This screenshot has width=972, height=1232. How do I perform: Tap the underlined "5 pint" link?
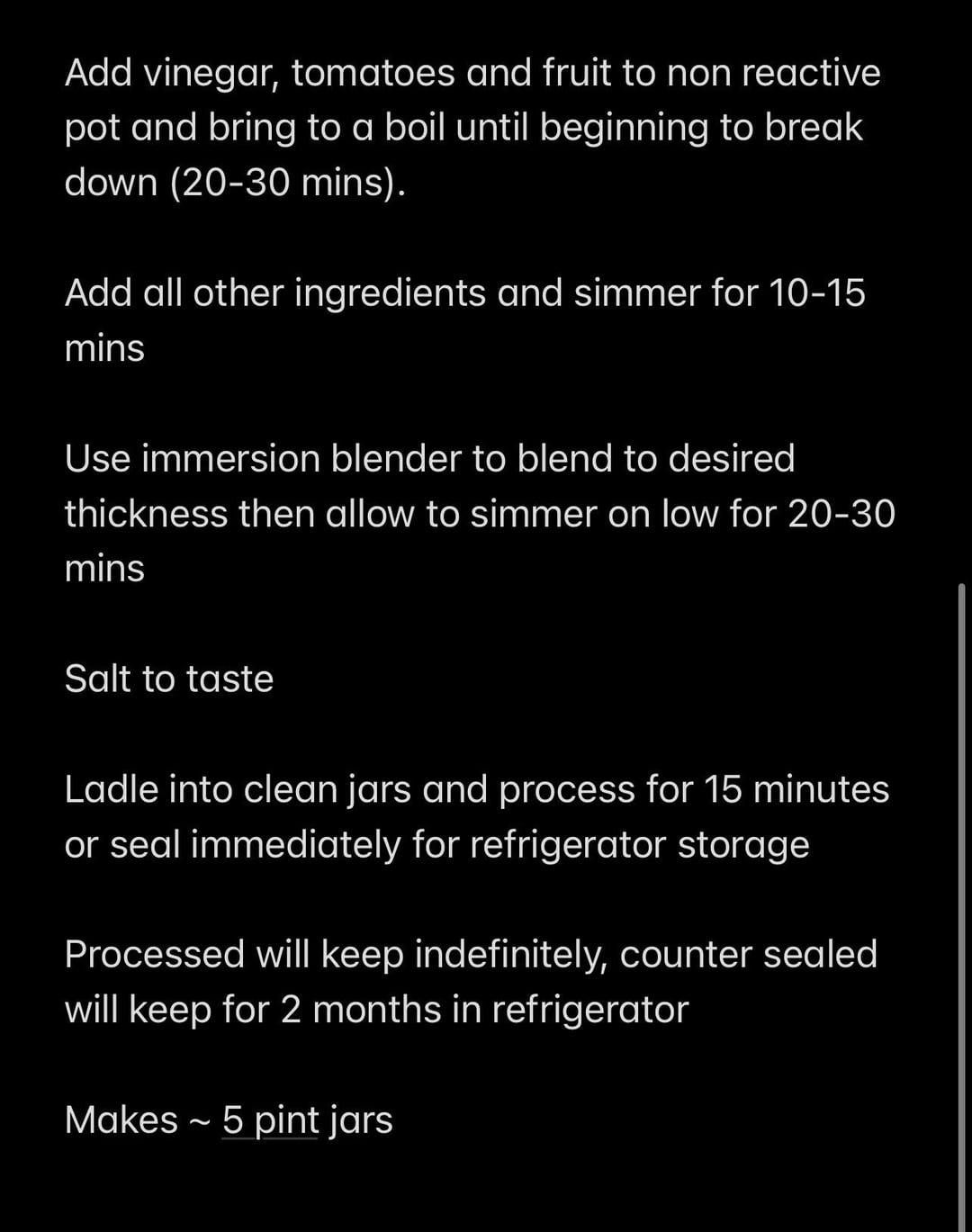[270, 1120]
